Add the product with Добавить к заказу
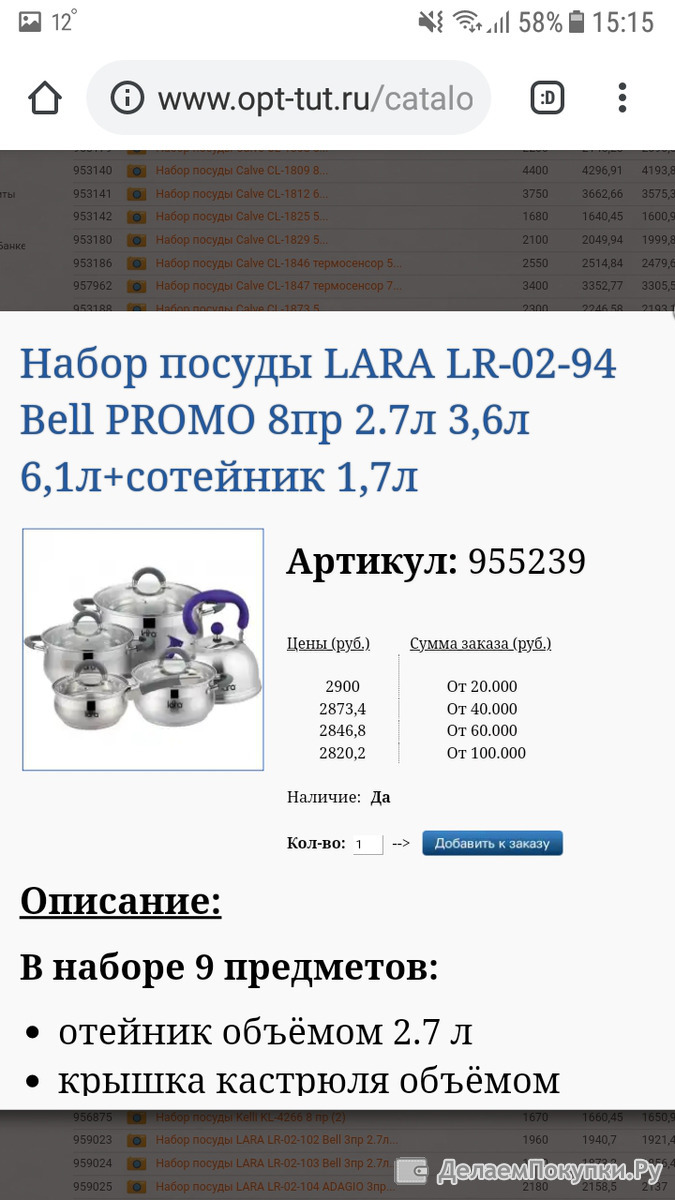This screenshot has width=675, height=1200. pos(492,843)
